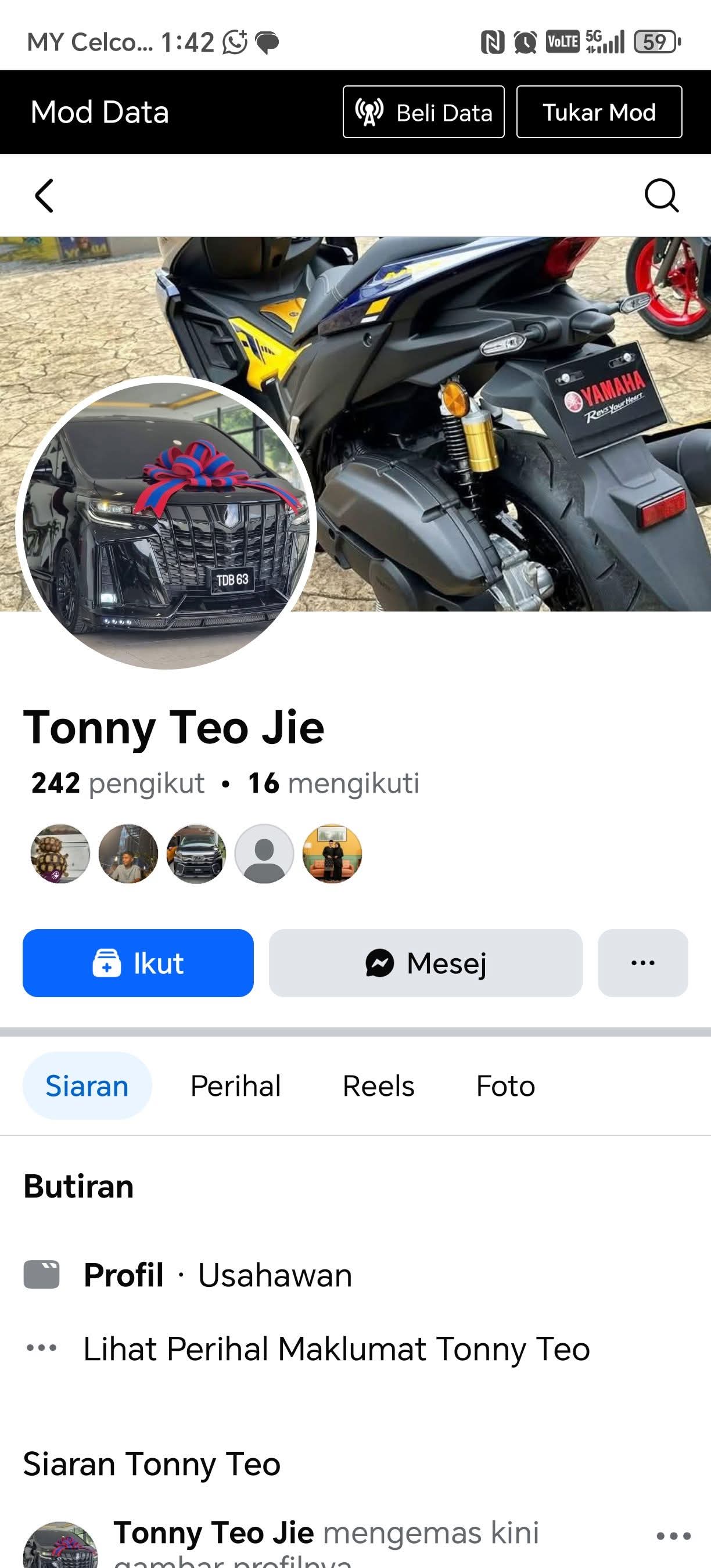Viewport: 711px width, 1568px height.
Task: Send a message via Mesej
Action: pyautogui.click(x=425, y=963)
